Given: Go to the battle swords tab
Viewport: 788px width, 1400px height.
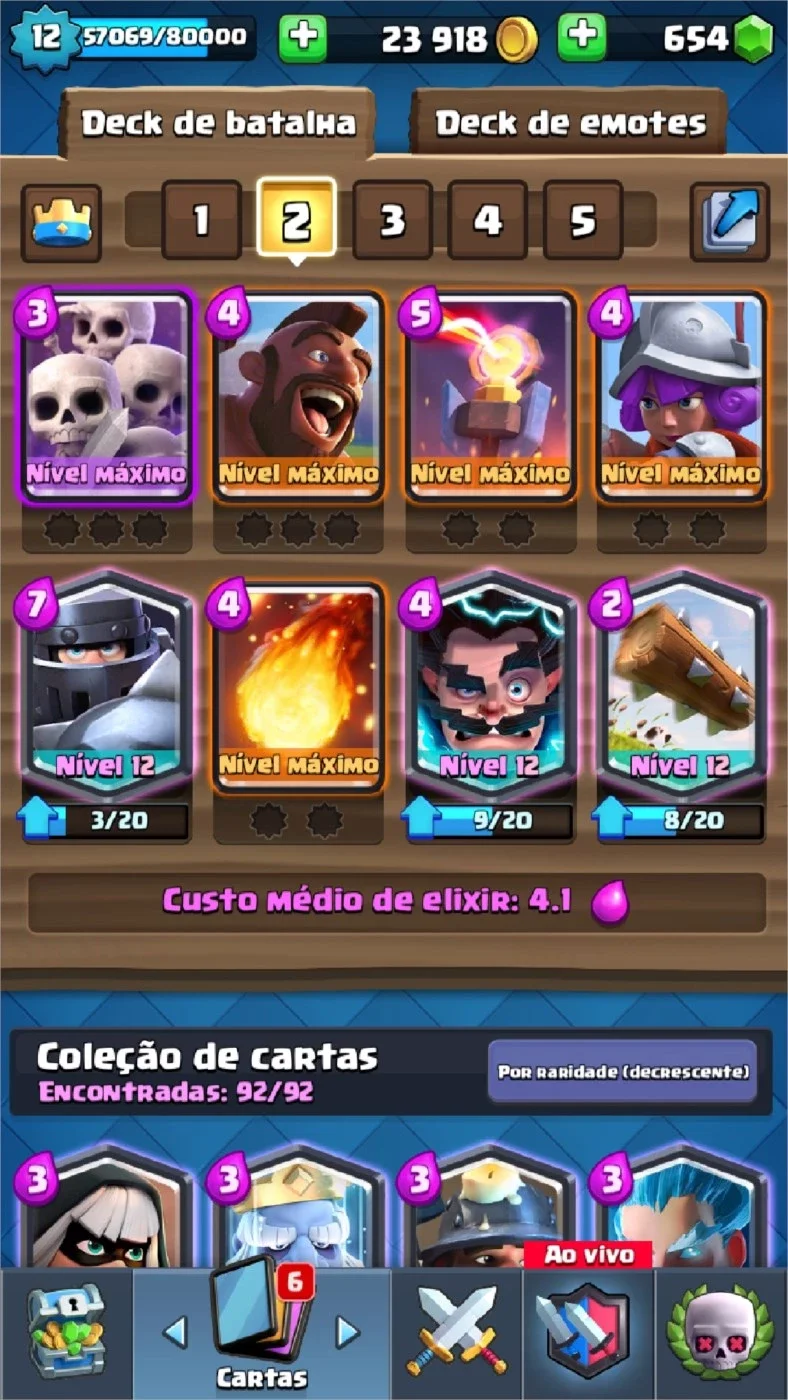Looking at the screenshot, I should (456, 1335).
